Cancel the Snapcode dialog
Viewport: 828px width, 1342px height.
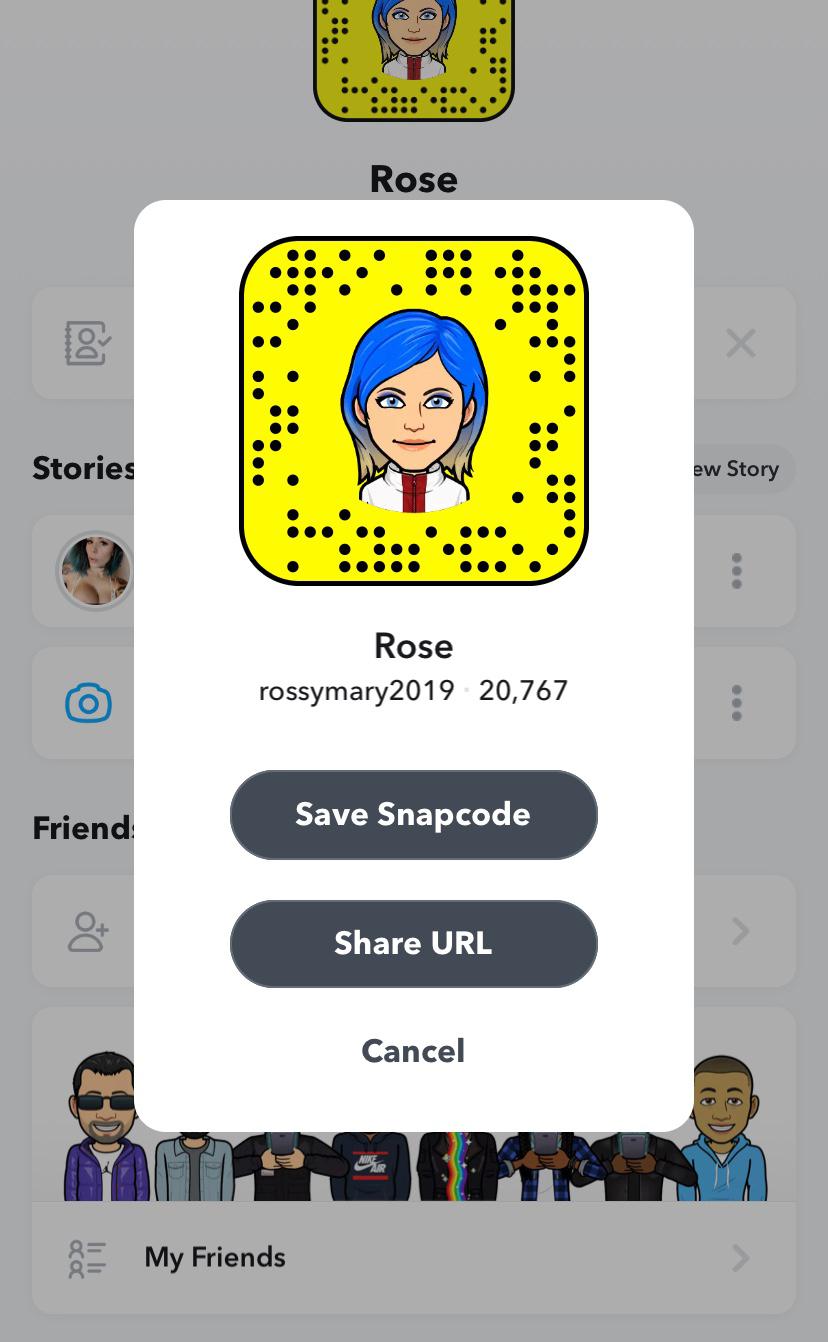coord(413,1050)
